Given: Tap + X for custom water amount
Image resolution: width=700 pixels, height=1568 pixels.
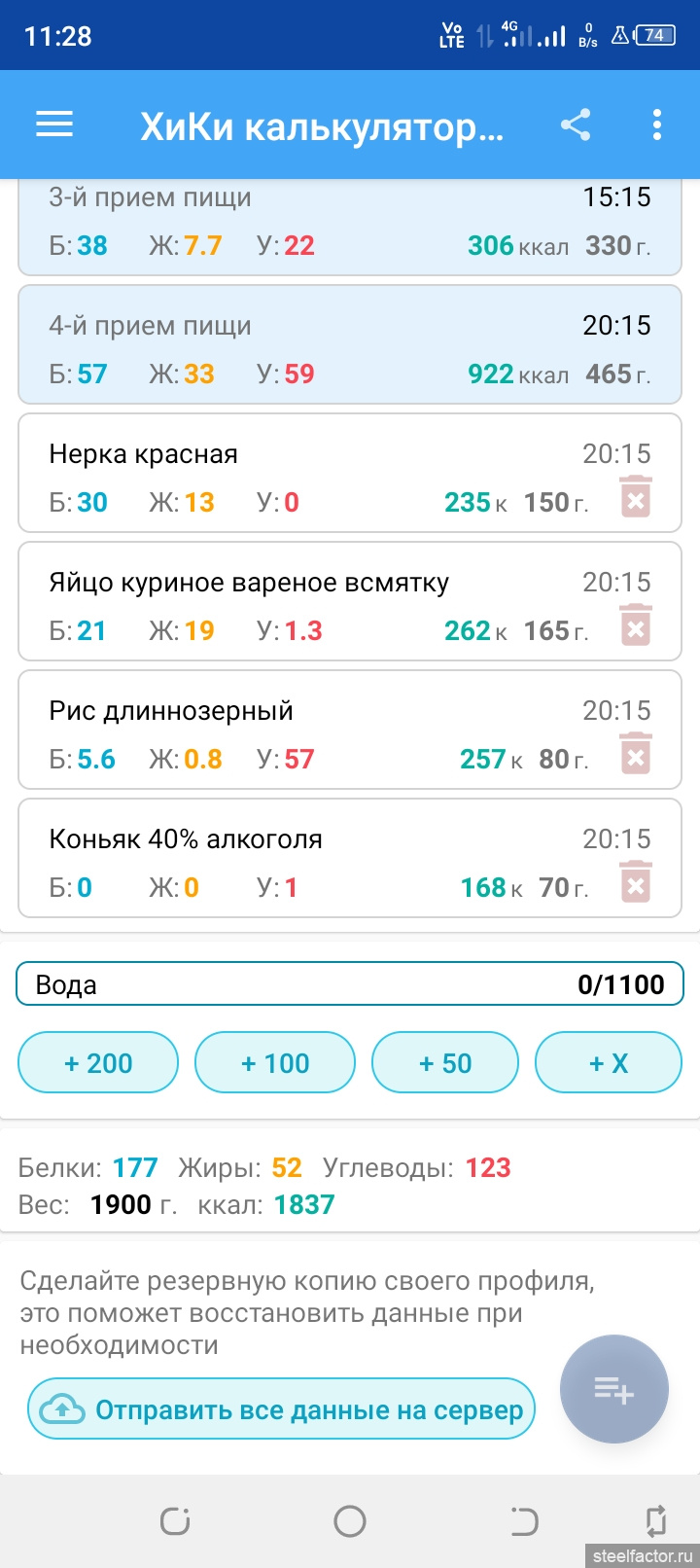Looking at the screenshot, I should 609,1063.
